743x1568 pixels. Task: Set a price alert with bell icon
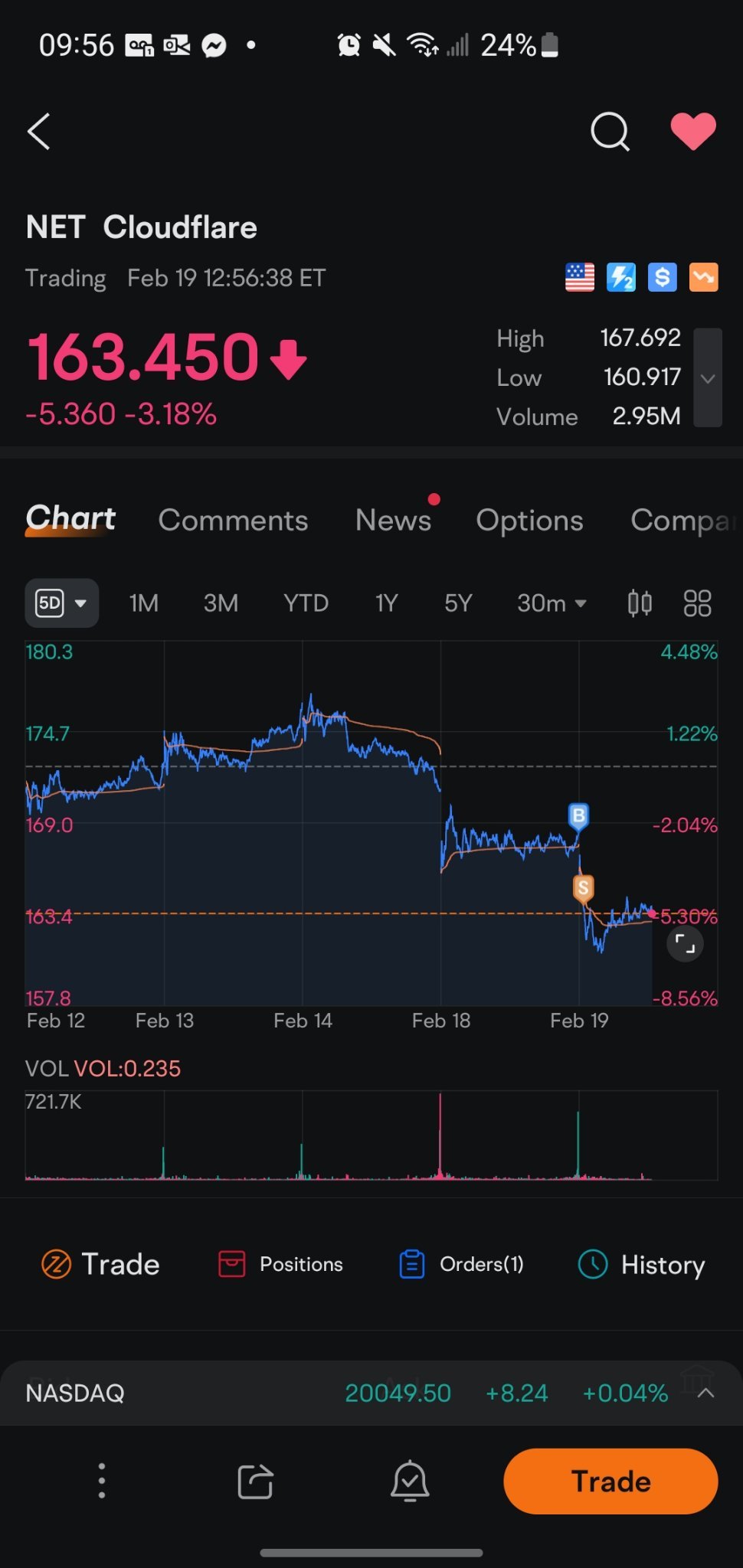click(x=410, y=1481)
